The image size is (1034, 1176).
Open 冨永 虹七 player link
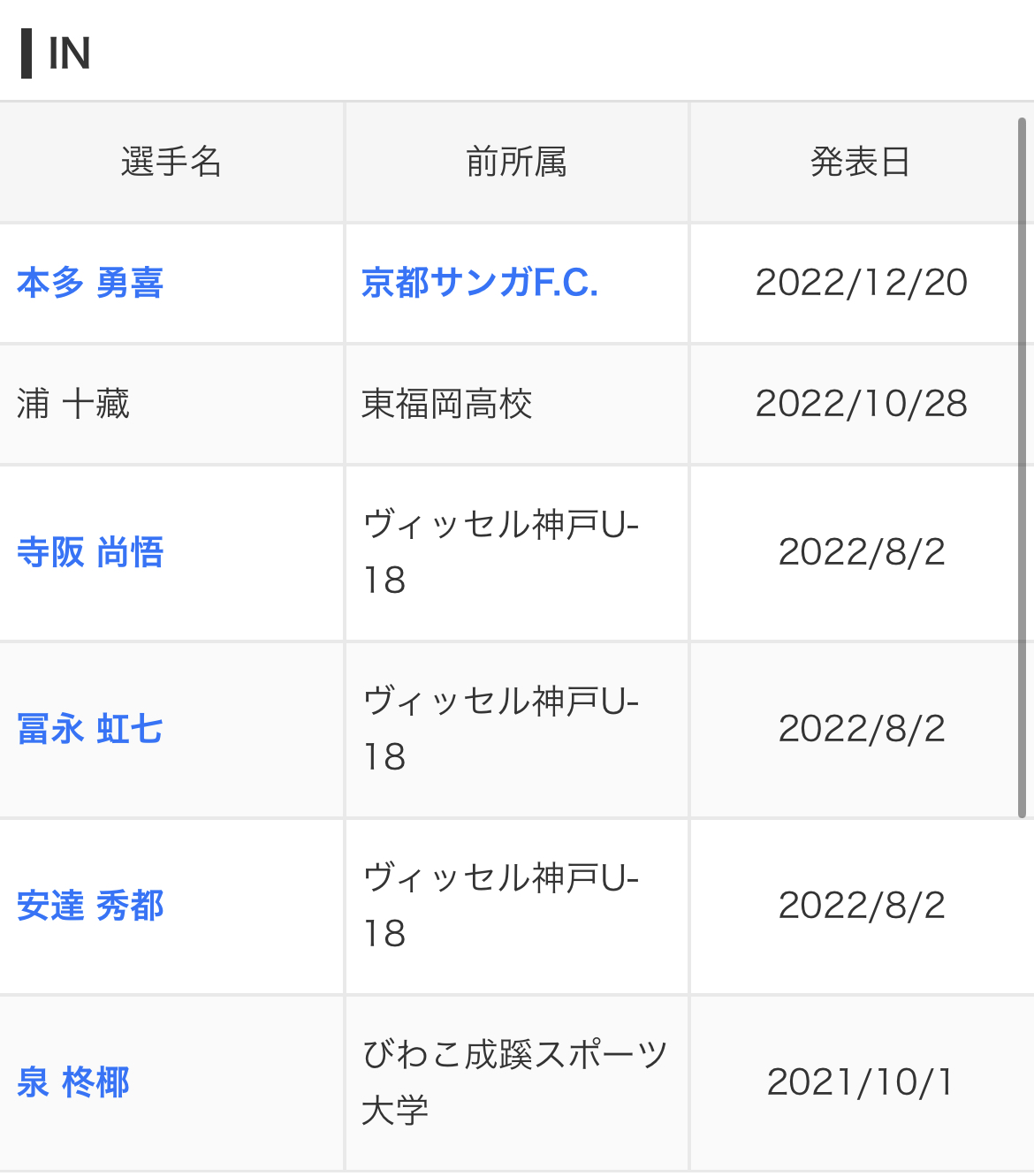click(x=90, y=729)
